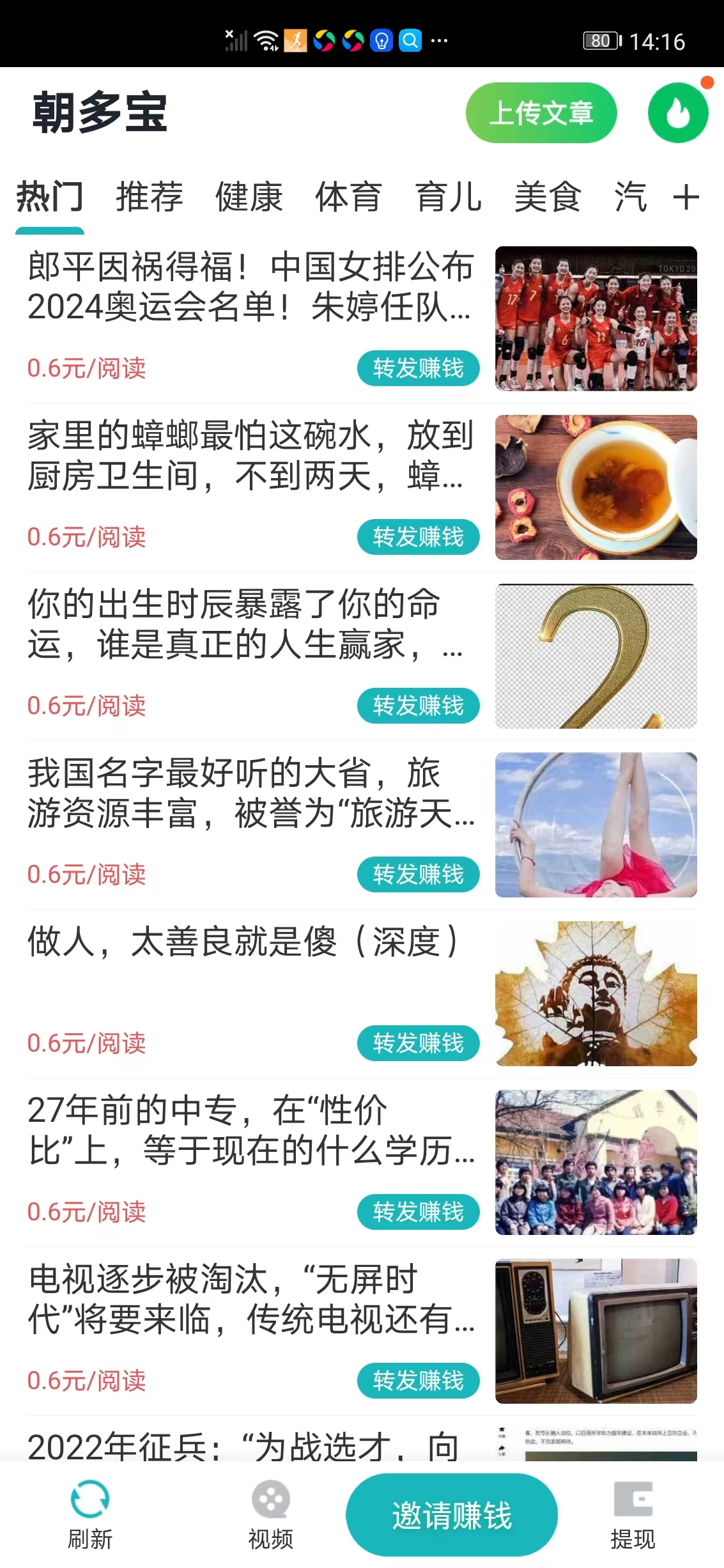Open the 电视逐步被淘汰 article

(250, 1299)
